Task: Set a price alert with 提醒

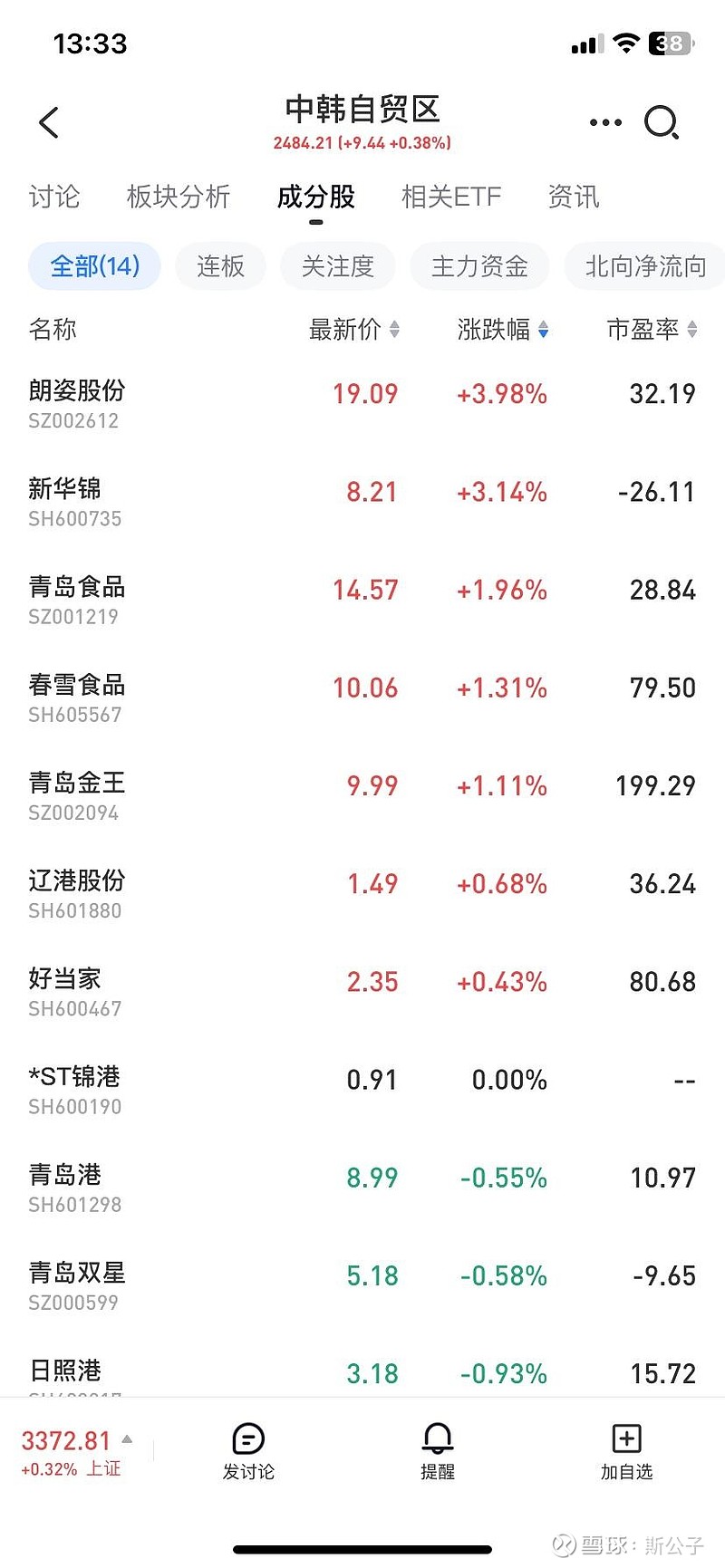Action: click(x=438, y=1452)
